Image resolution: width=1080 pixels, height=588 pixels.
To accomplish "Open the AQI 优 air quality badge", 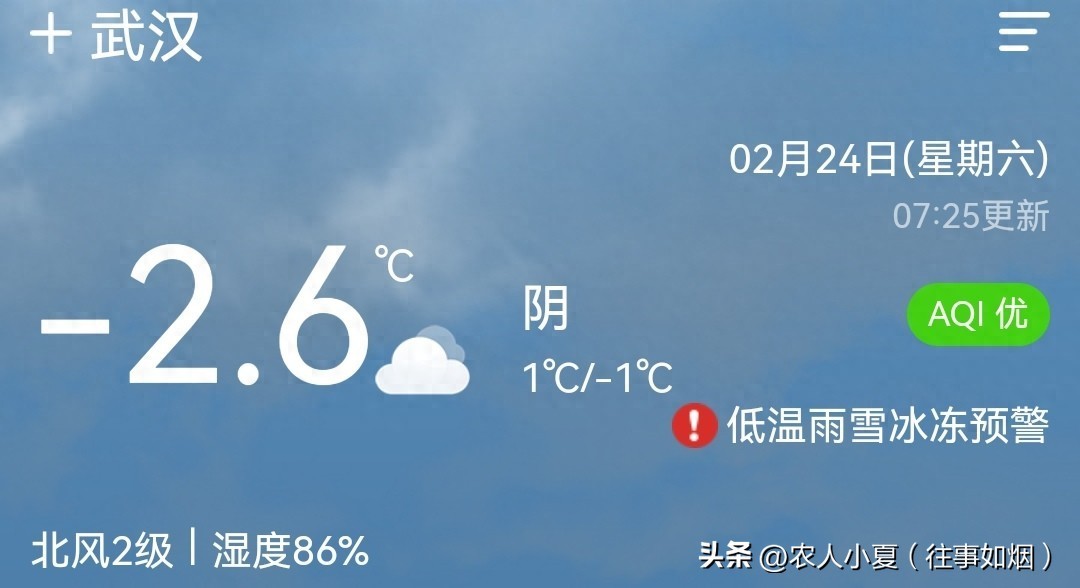I will click(x=977, y=315).
